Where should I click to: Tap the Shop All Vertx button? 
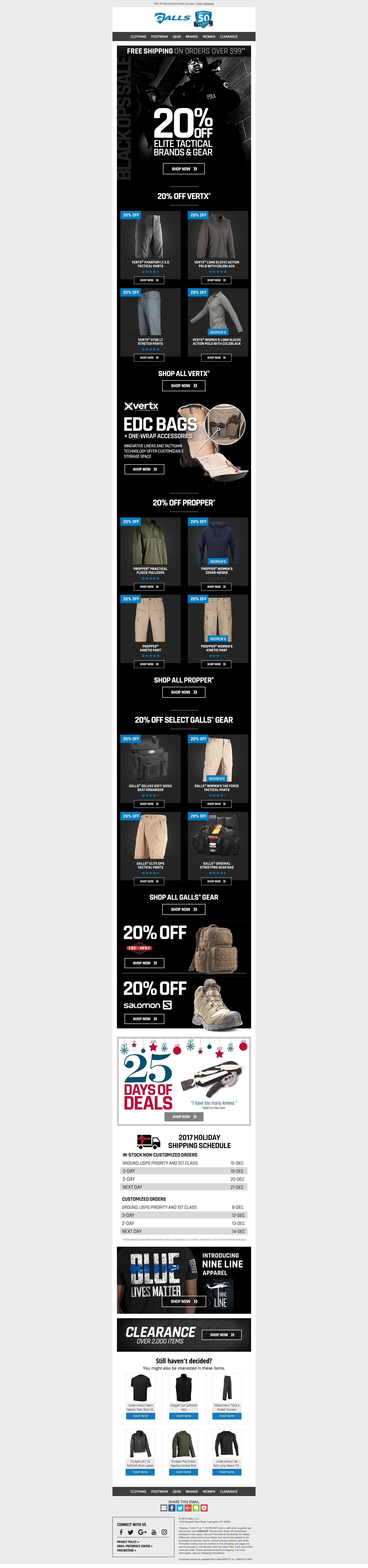pos(183,385)
